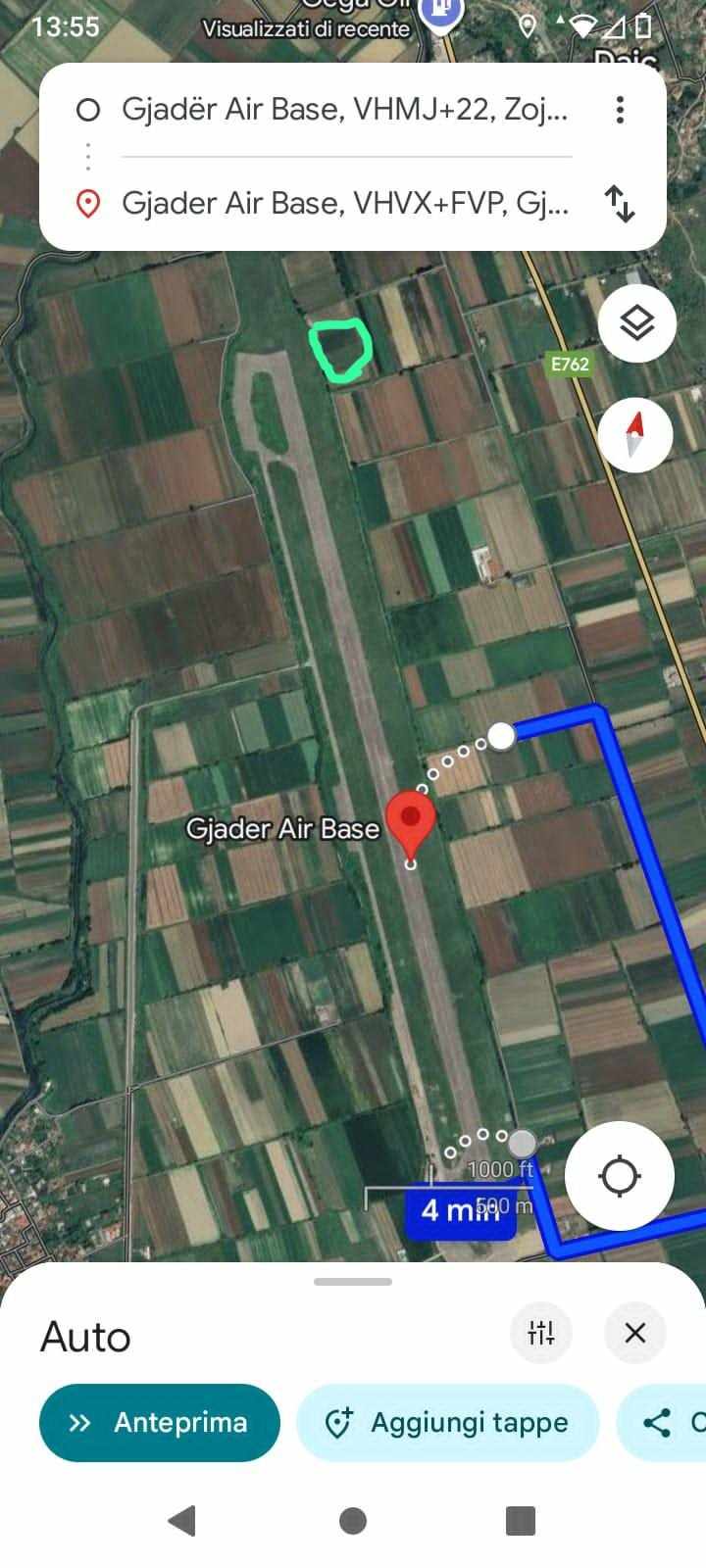Viewport: 706px width, 1568px height.
Task: Reset map orientation with the compass
Action: pyautogui.click(x=635, y=435)
